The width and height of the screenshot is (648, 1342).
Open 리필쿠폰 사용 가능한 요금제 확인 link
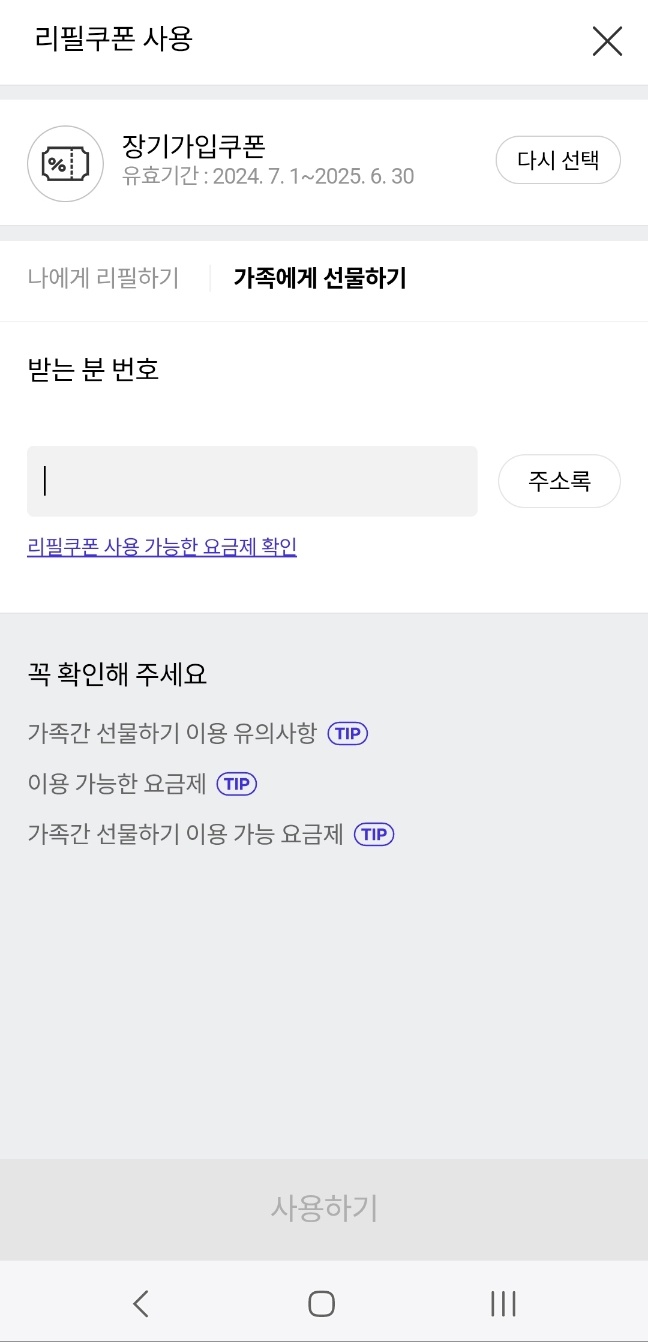(162, 547)
